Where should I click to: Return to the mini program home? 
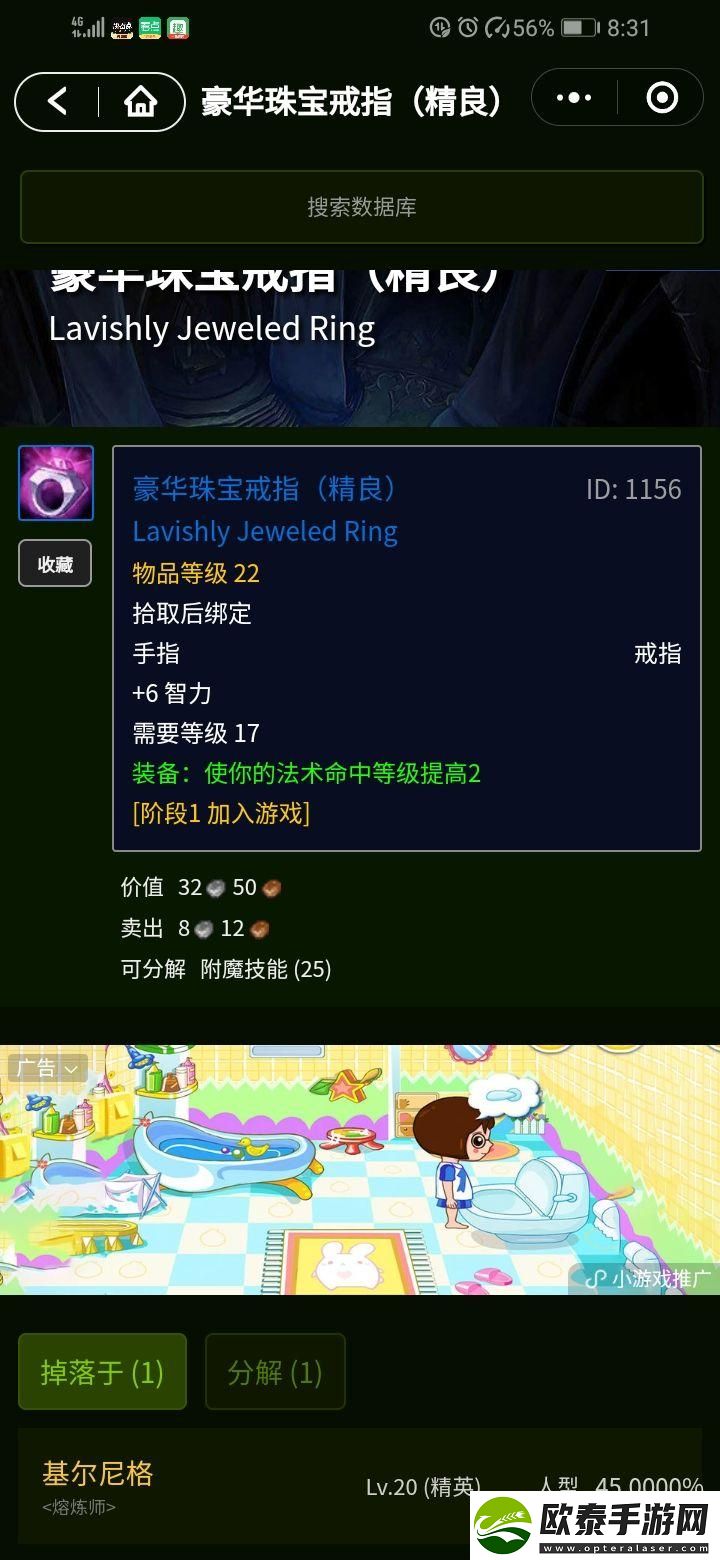140,101
